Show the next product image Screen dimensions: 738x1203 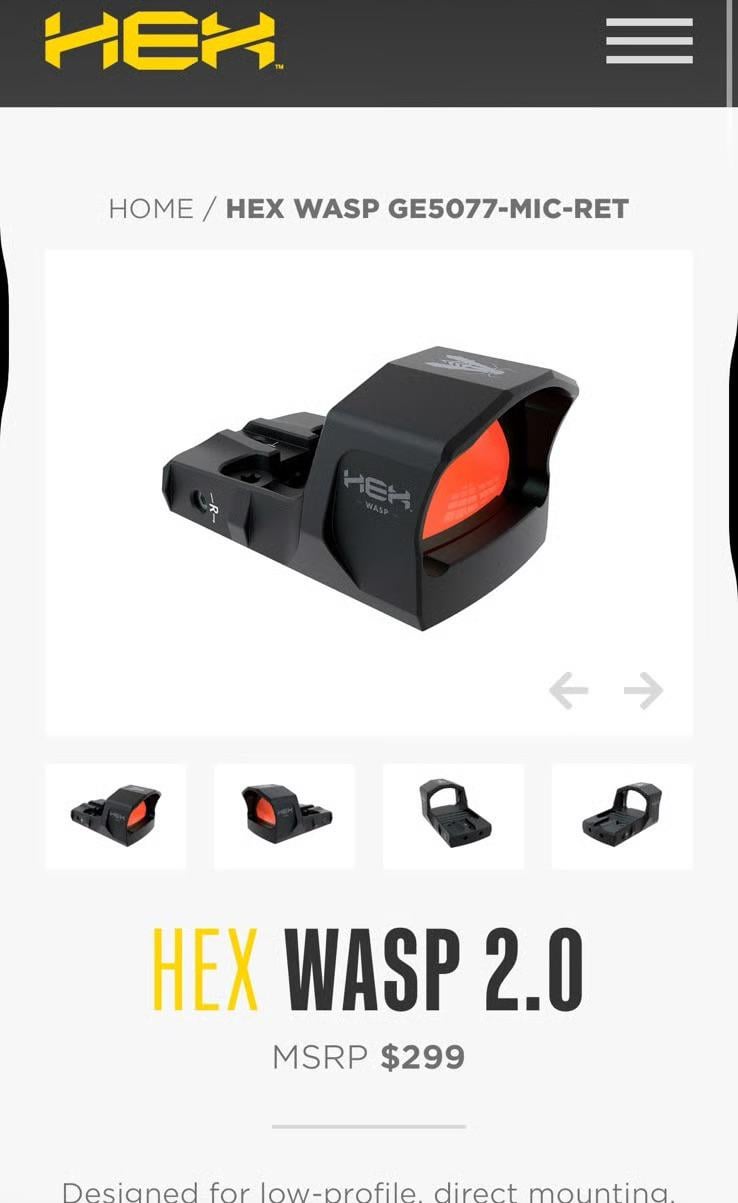coord(643,690)
